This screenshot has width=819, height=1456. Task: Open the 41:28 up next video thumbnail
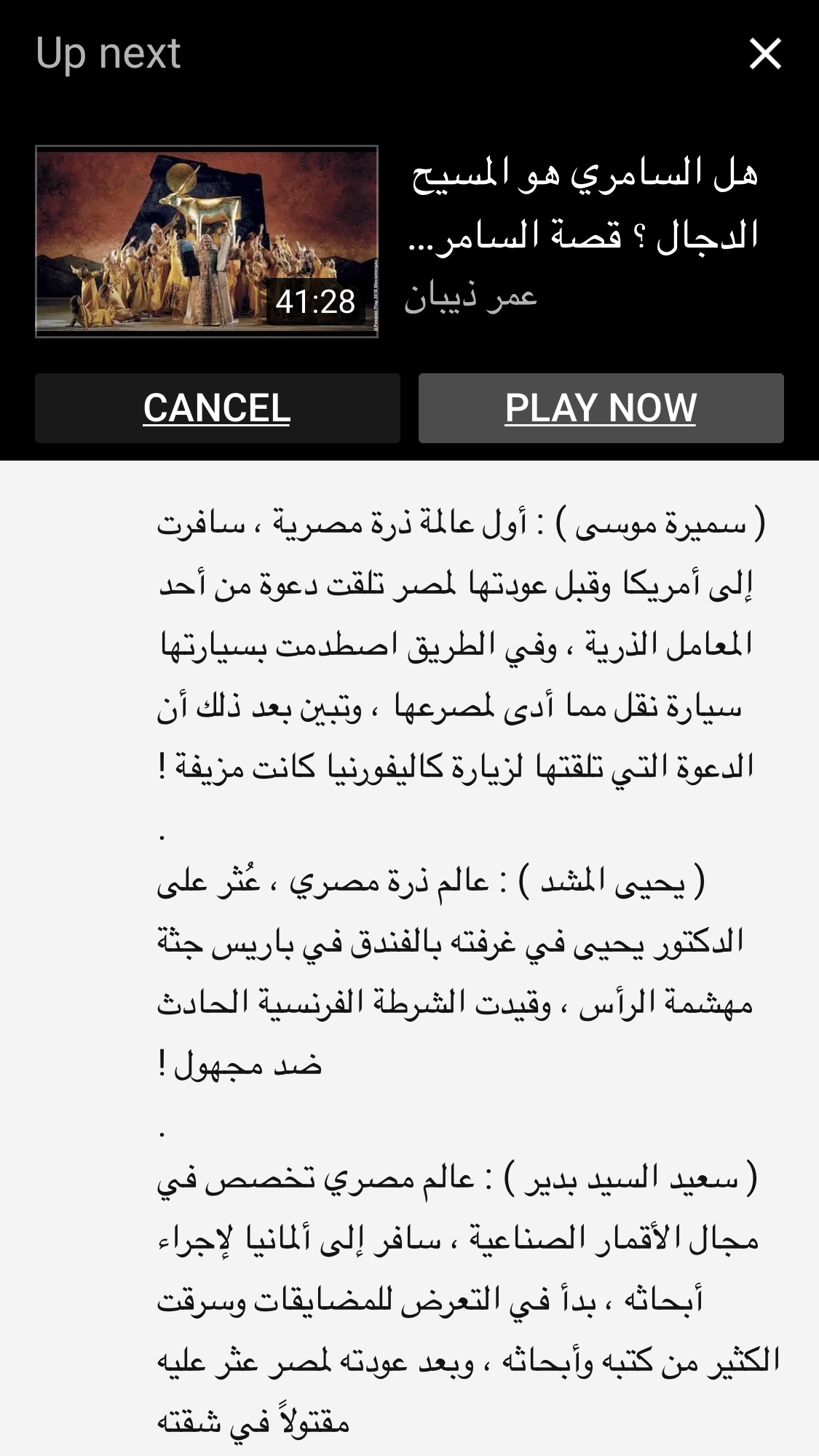pos(207,242)
